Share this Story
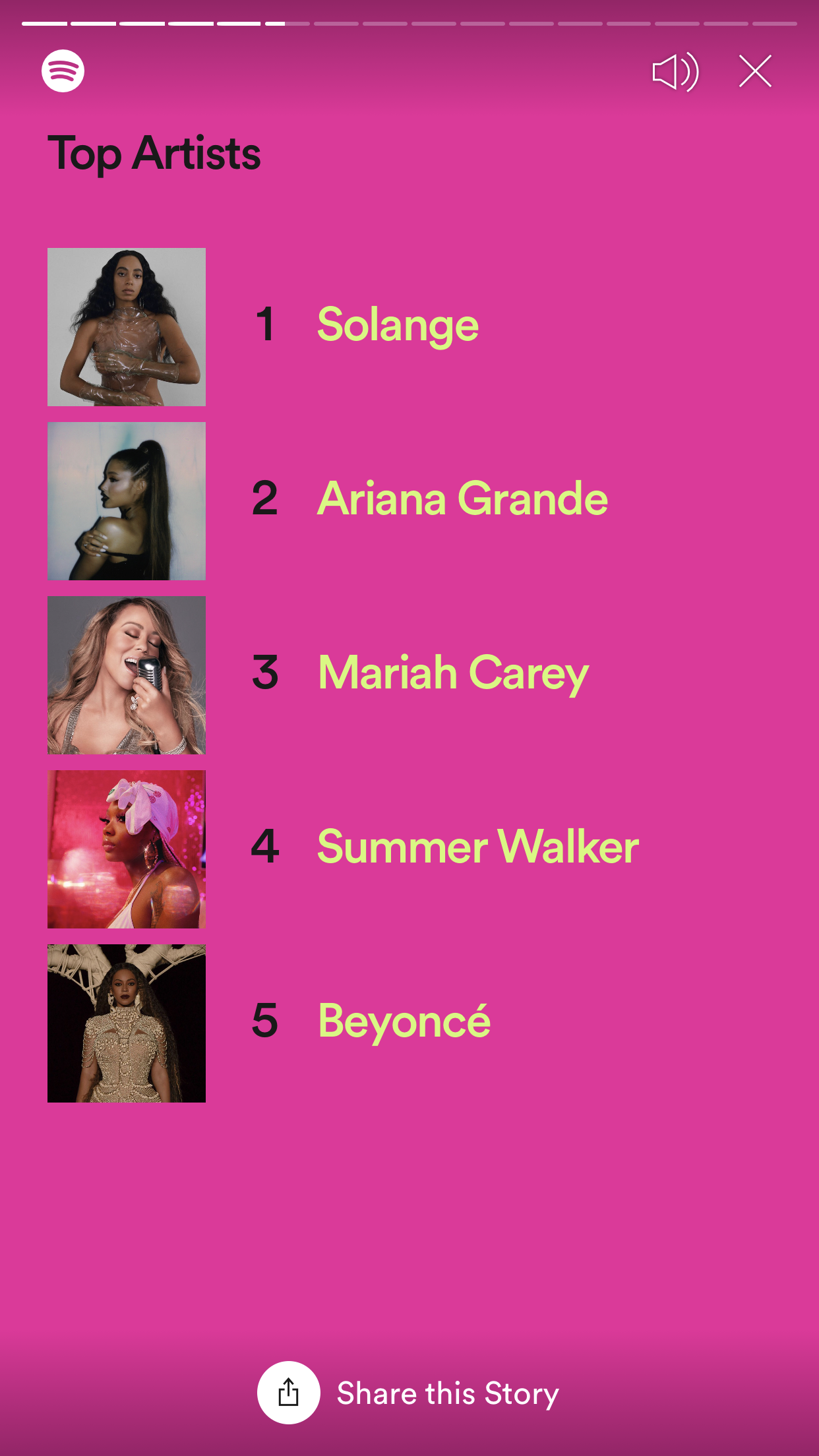This screenshot has height=1456, width=819. pyautogui.click(x=289, y=1392)
